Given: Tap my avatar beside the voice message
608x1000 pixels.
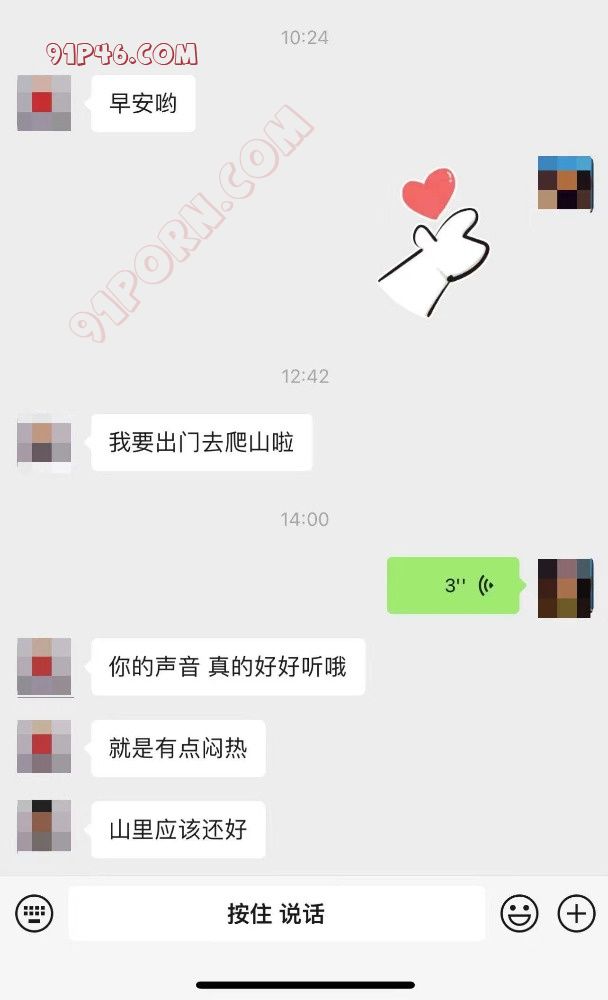Looking at the screenshot, I should 564,587.
